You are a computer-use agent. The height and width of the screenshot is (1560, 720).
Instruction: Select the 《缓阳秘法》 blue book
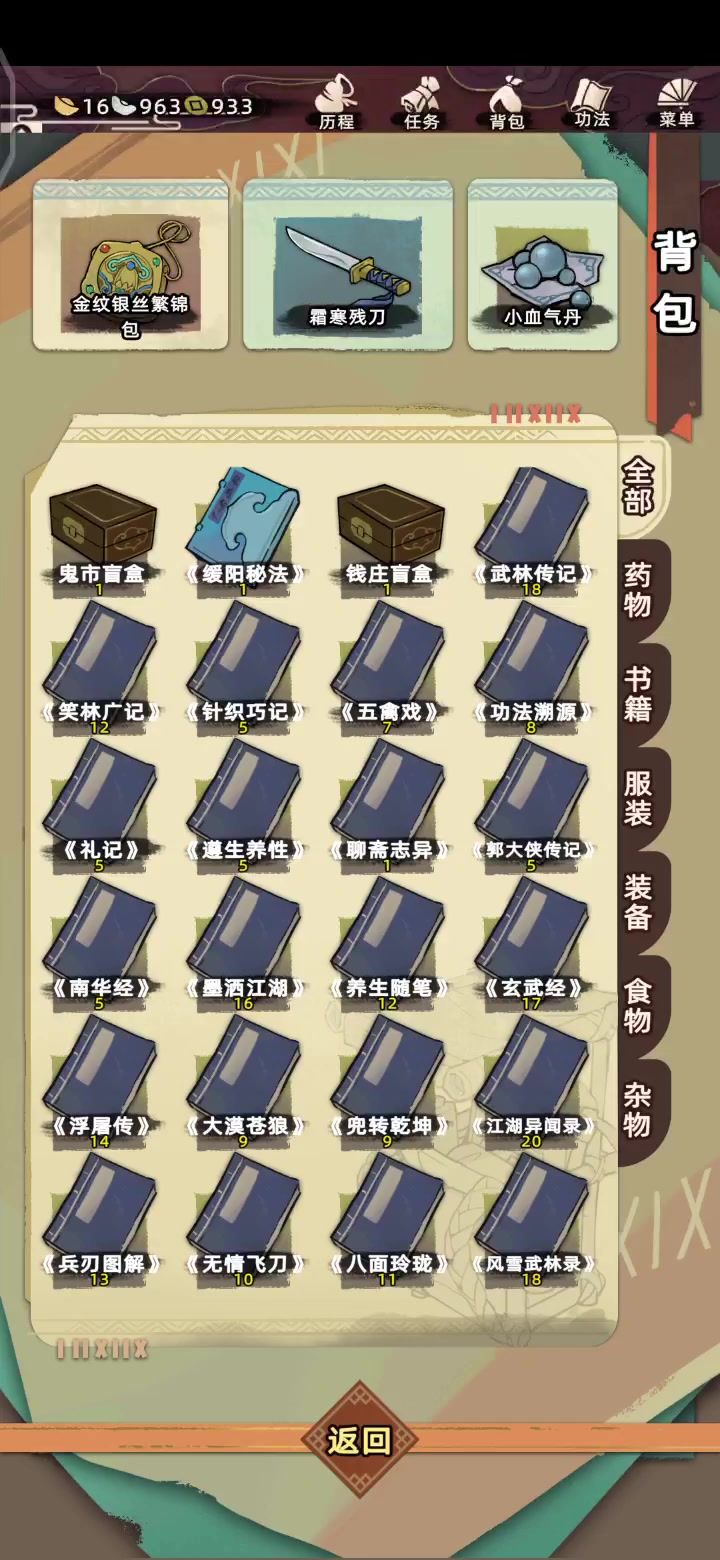[245, 530]
